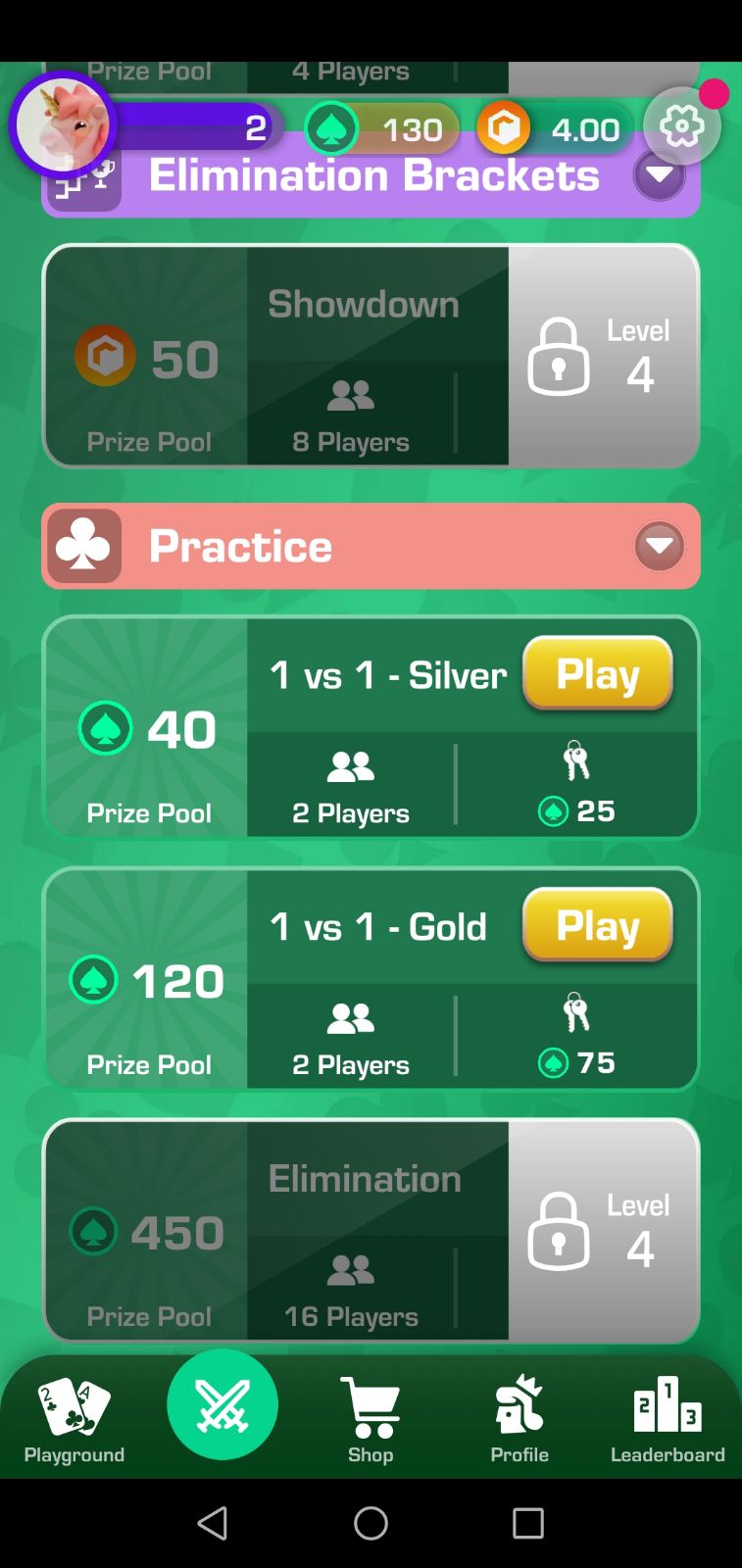Open the crossed swords battle tab
This screenshot has height=1568, width=742.
click(223, 1404)
